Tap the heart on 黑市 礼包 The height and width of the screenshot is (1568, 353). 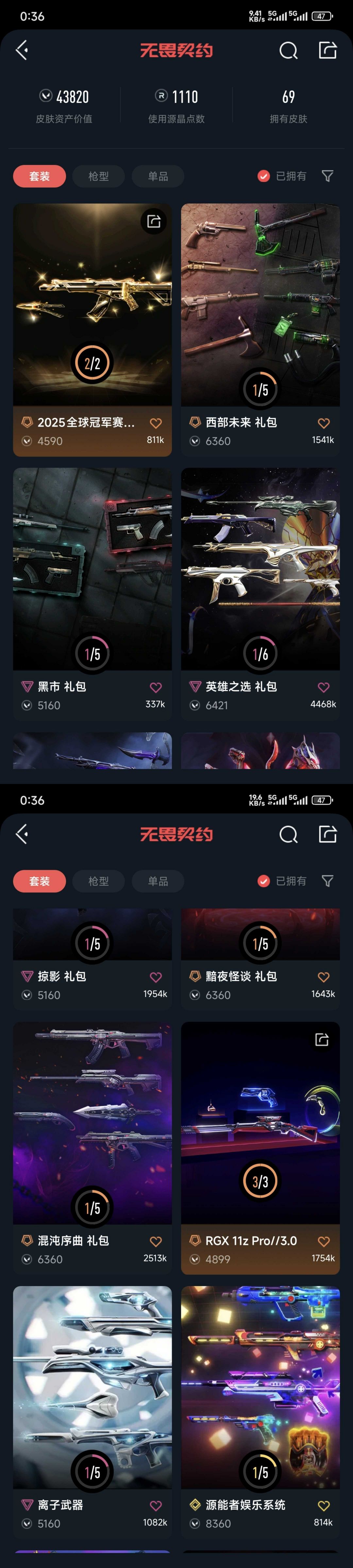[156, 687]
